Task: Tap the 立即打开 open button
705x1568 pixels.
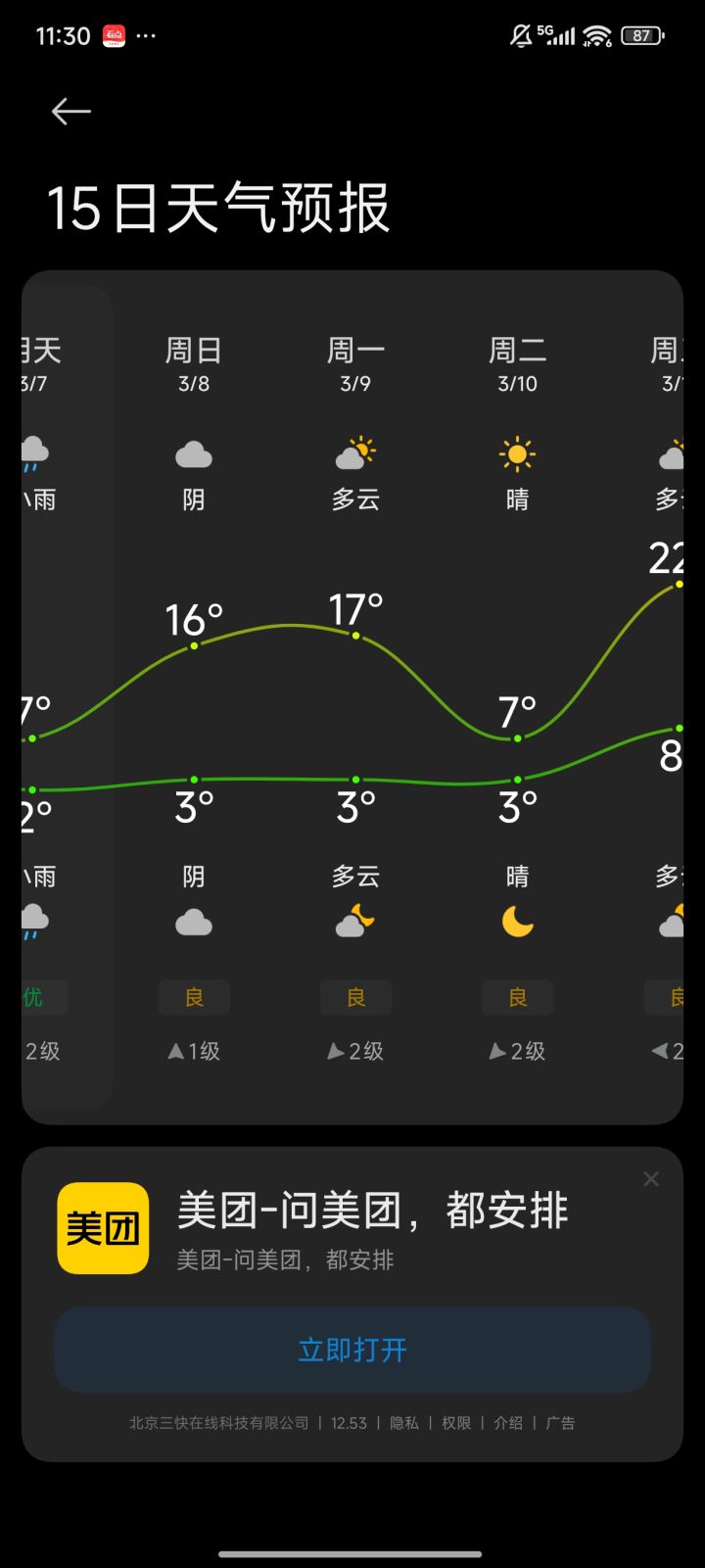Action: coord(352,1350)
